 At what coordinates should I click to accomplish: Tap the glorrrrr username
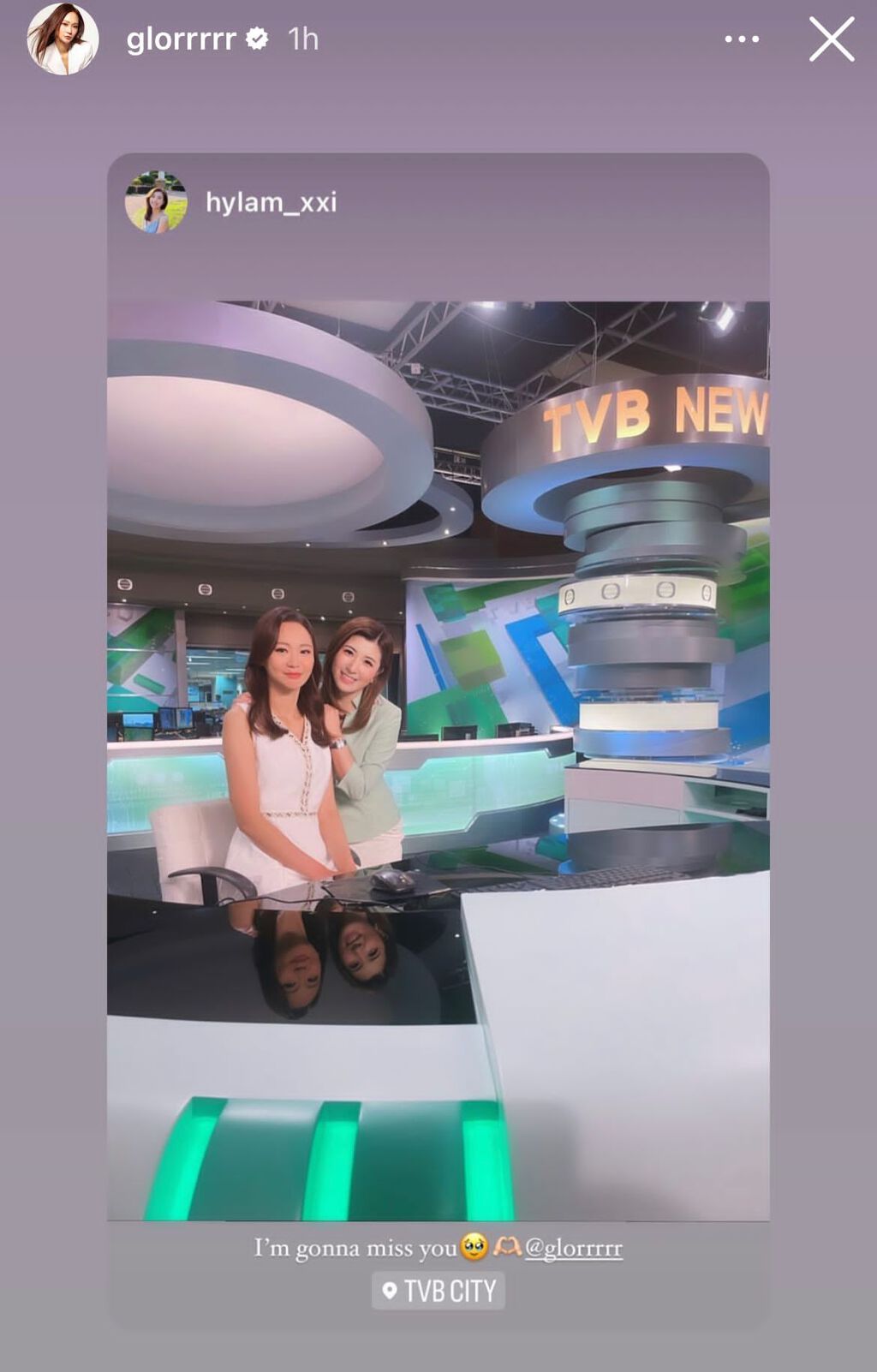[181, 39]
